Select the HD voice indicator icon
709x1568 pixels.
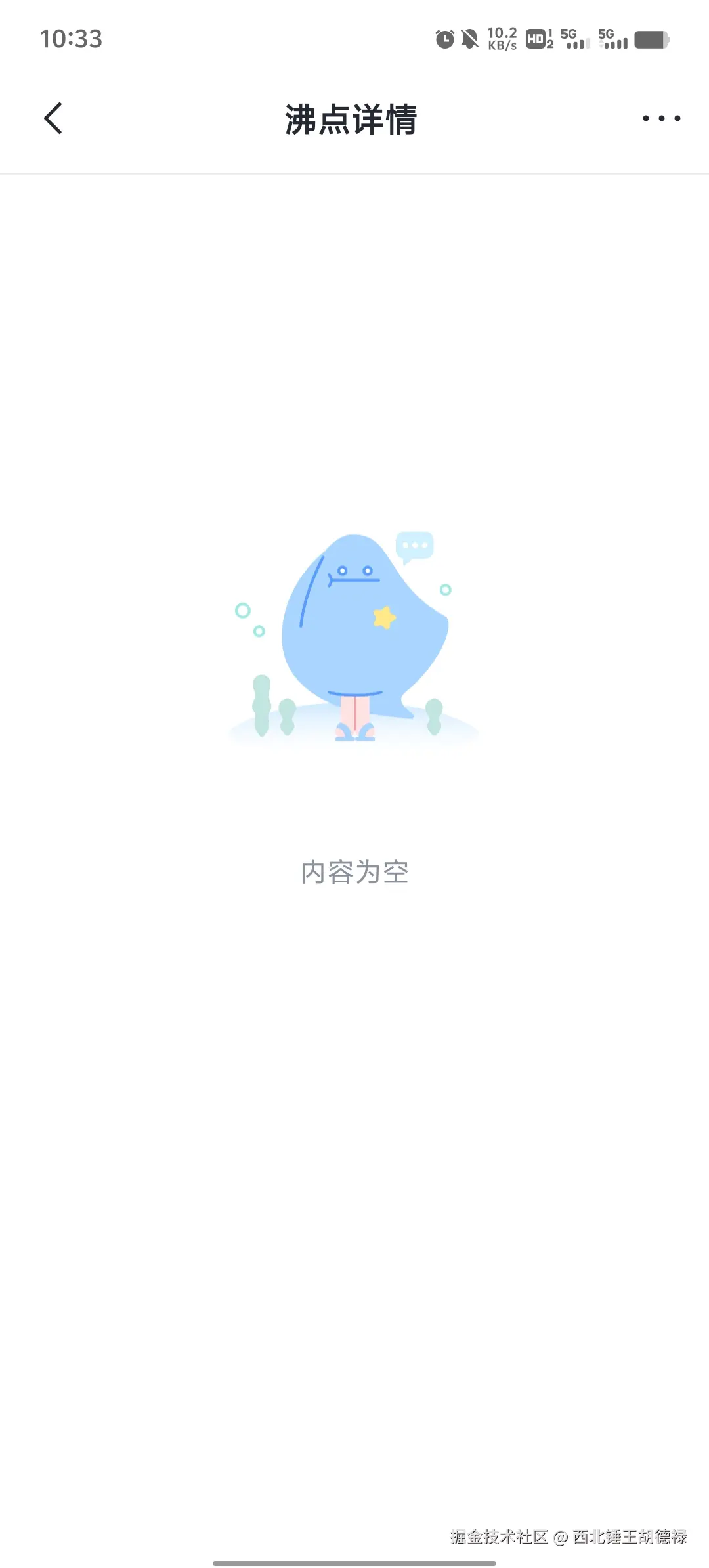537,39
